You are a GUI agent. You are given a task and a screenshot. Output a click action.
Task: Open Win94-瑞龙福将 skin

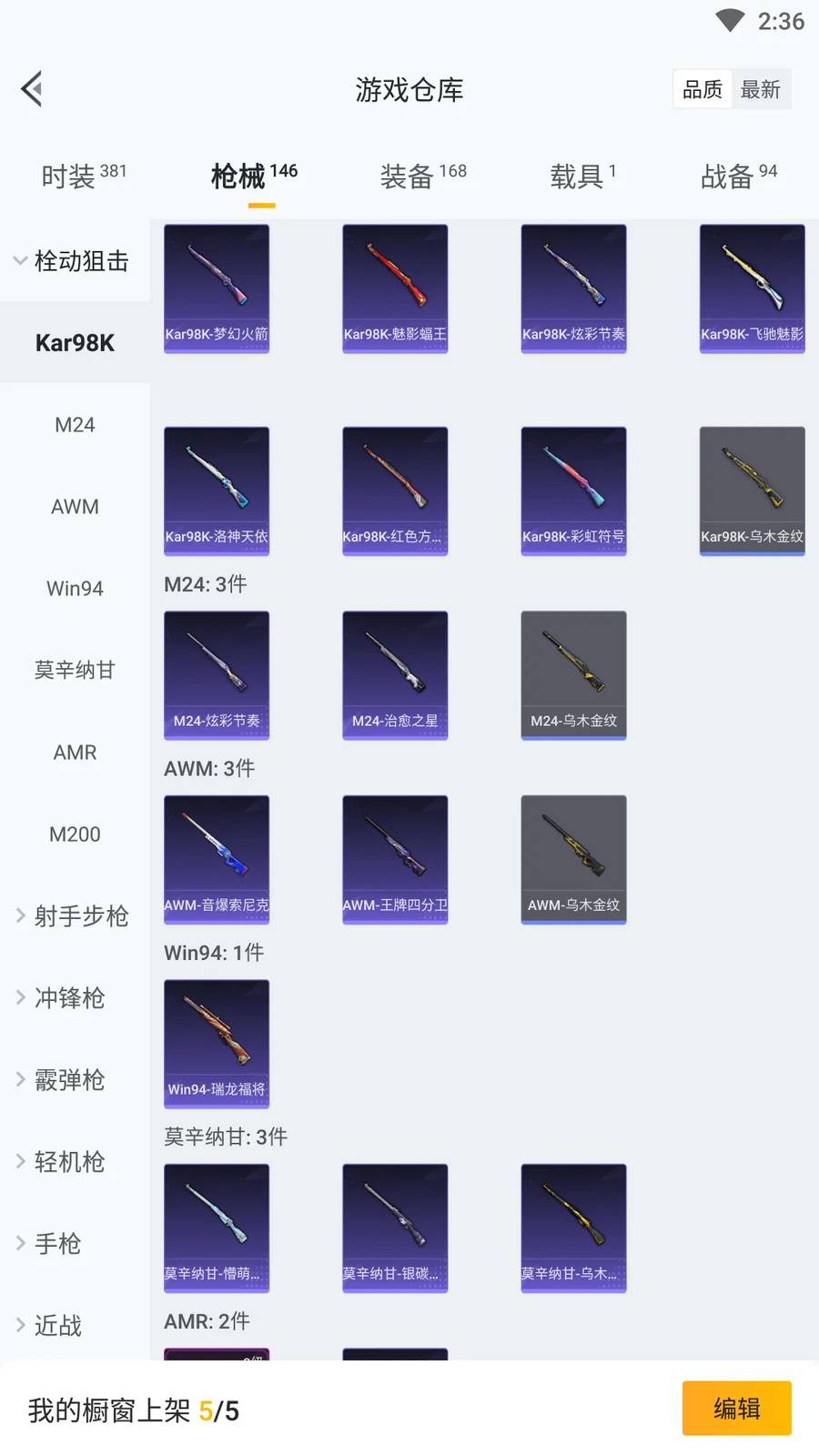coord(217,1043)
